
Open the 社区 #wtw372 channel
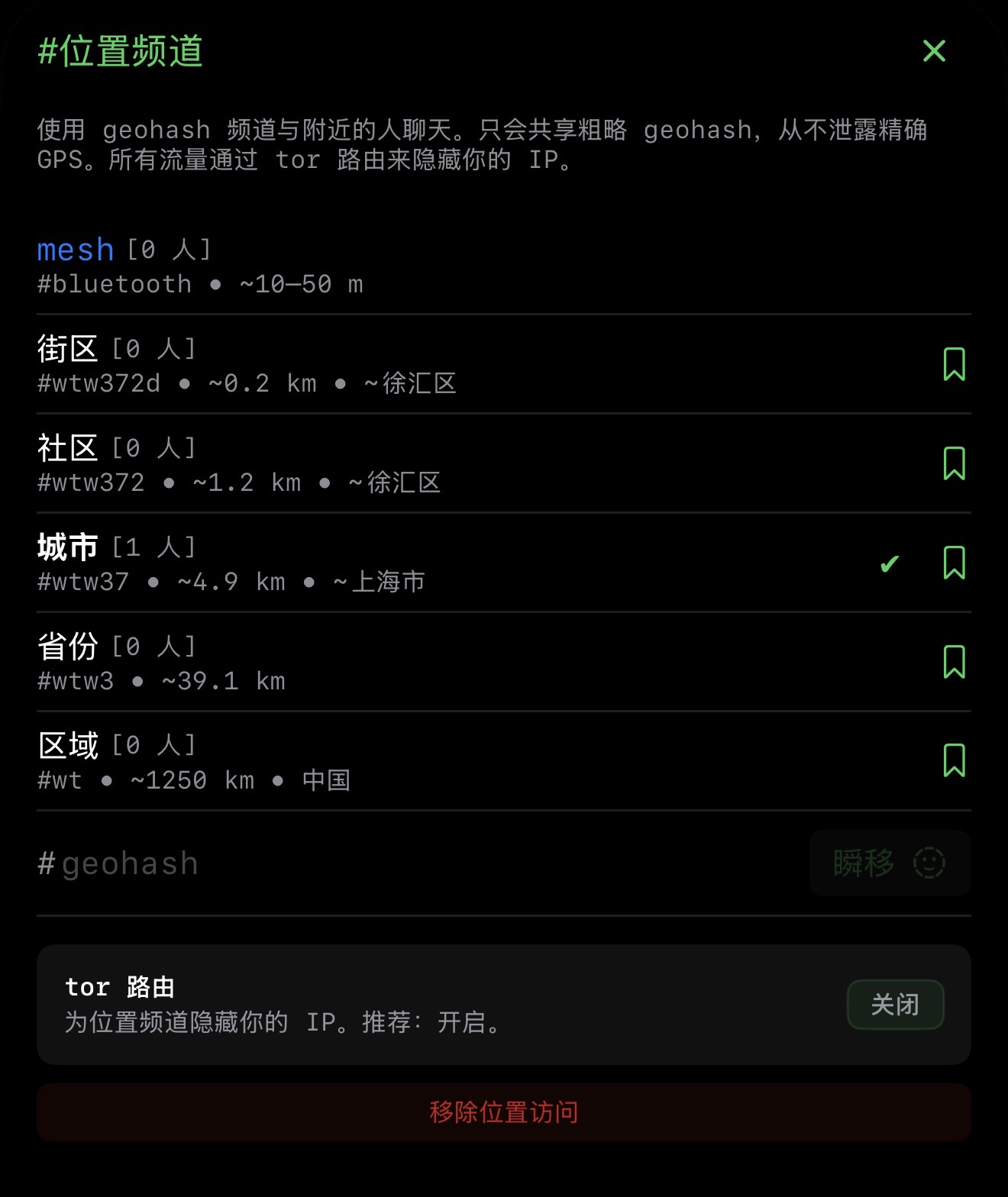coord(481,463)
